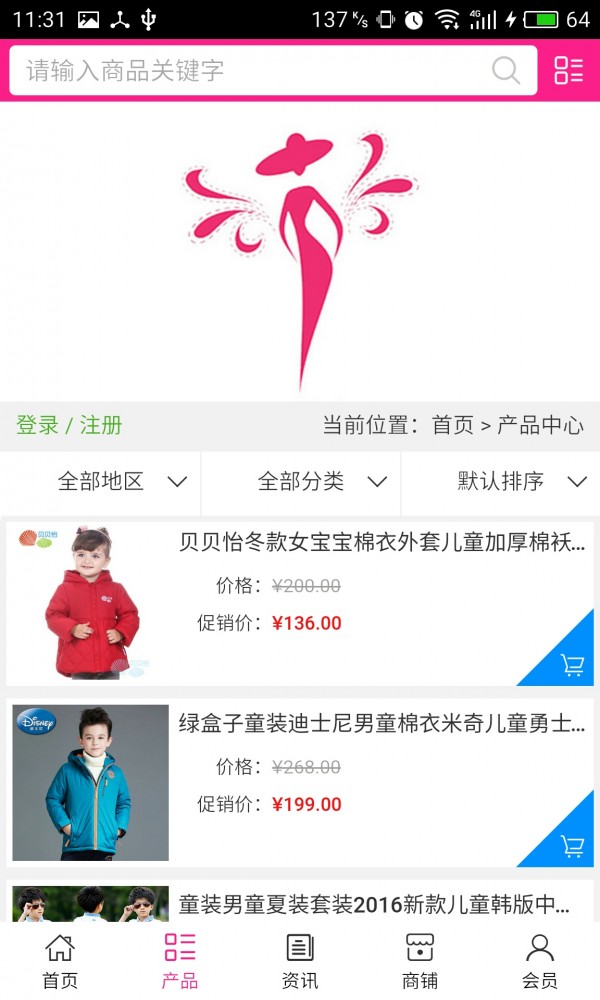Open the 会员 tab
Viewport: 600px width, 1000px height.
[540, 960]
